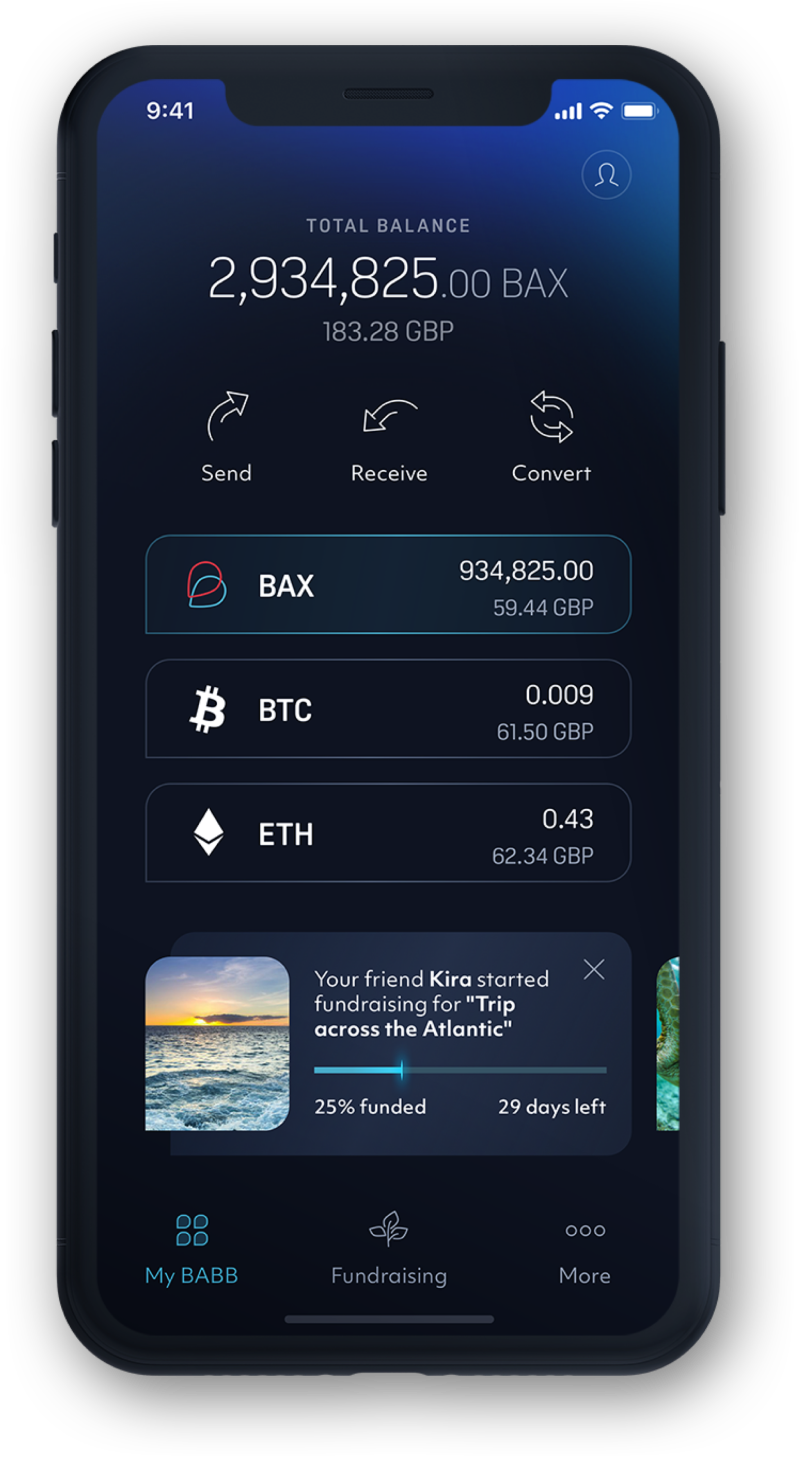Image resolution: width=800 pixels, height=1457 pixels.
Task: Switch to the Fundraising tab
Action: click(x=389, y=1249)
